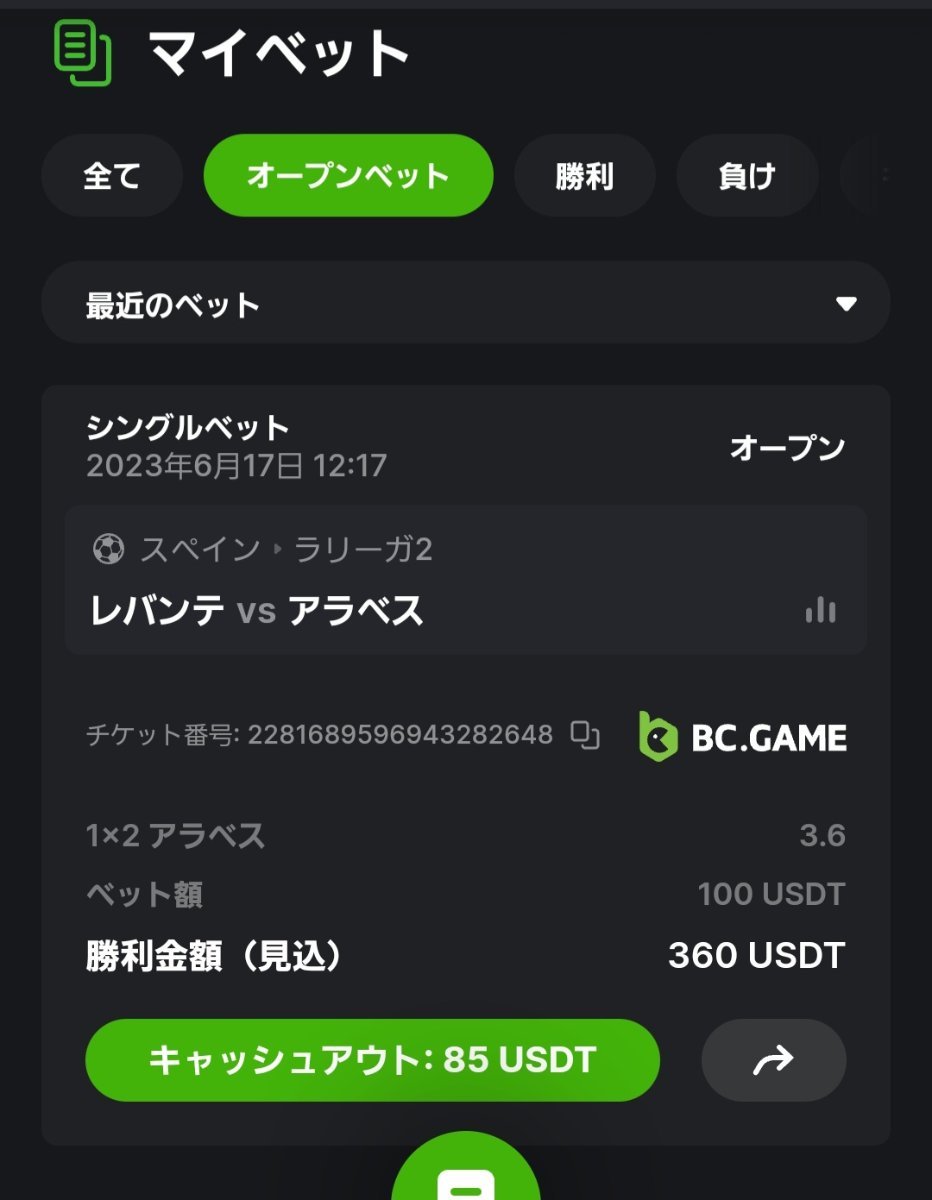Expand the 最近のベット dropdown
The width and height of the screenshot is (932, 1200).
click(465, 304)
